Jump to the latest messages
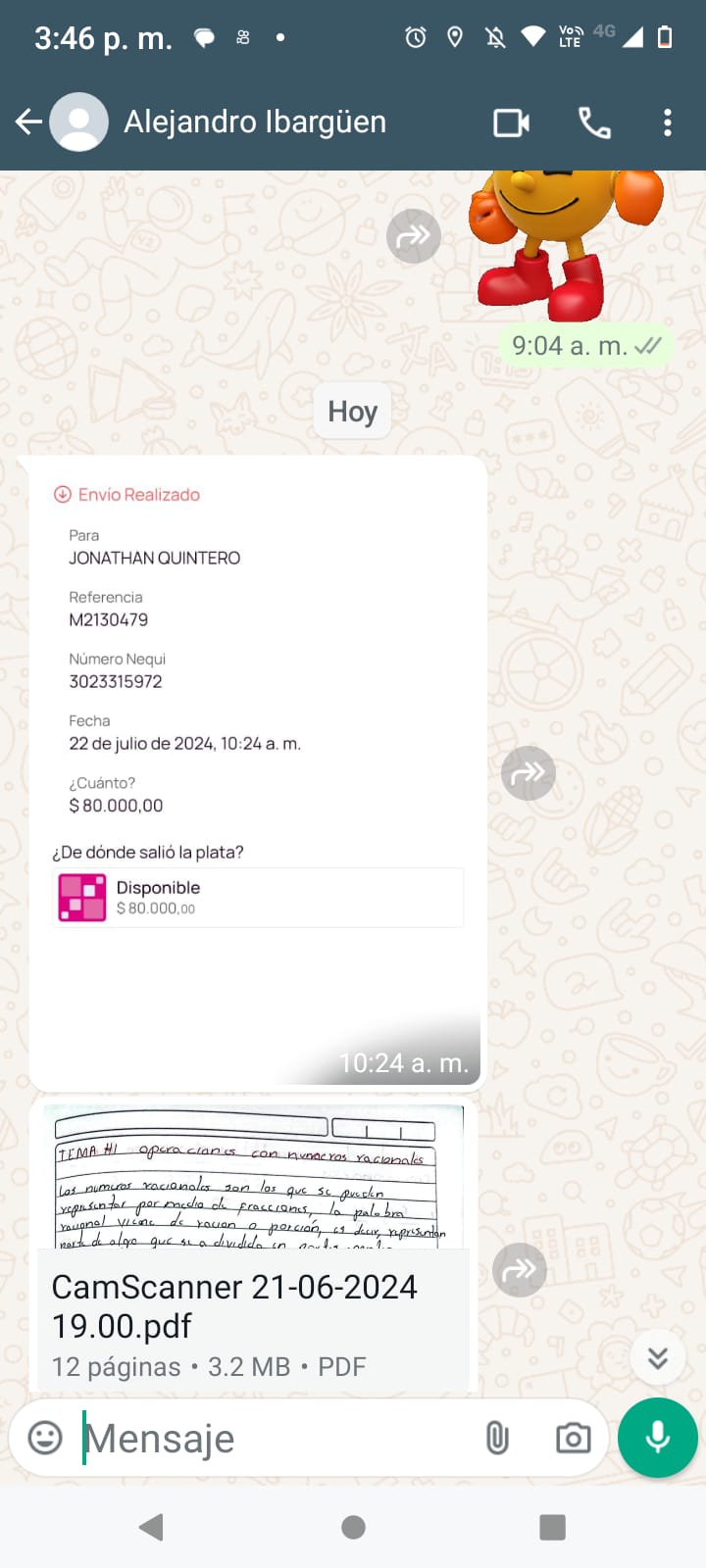 [x=657, y=1357]
